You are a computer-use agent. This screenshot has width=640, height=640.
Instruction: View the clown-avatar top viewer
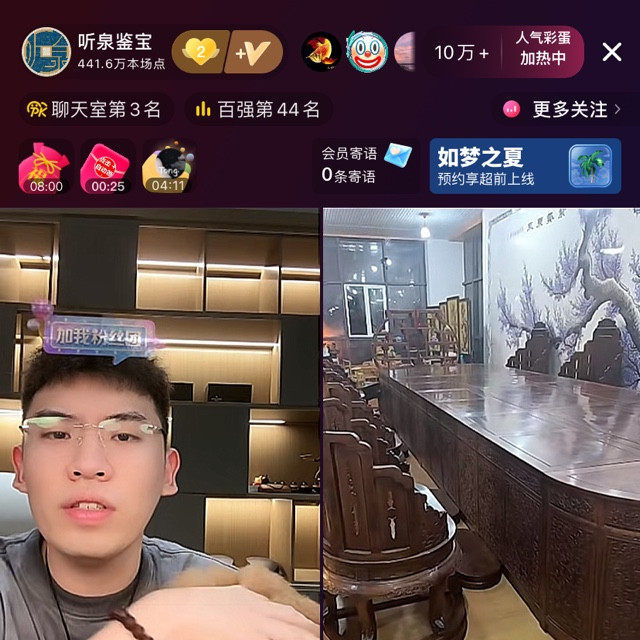click(x=367, y=52)
